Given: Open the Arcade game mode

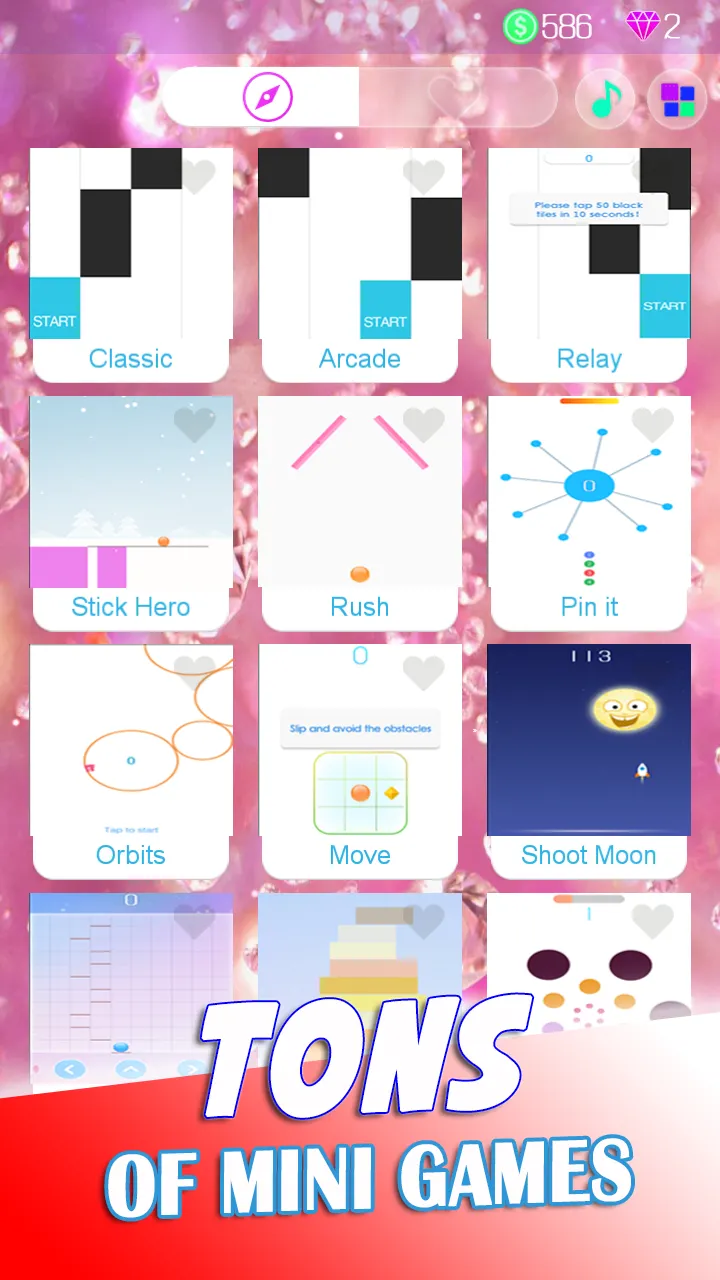Looking at the screenshot, I should coord(360,265).
